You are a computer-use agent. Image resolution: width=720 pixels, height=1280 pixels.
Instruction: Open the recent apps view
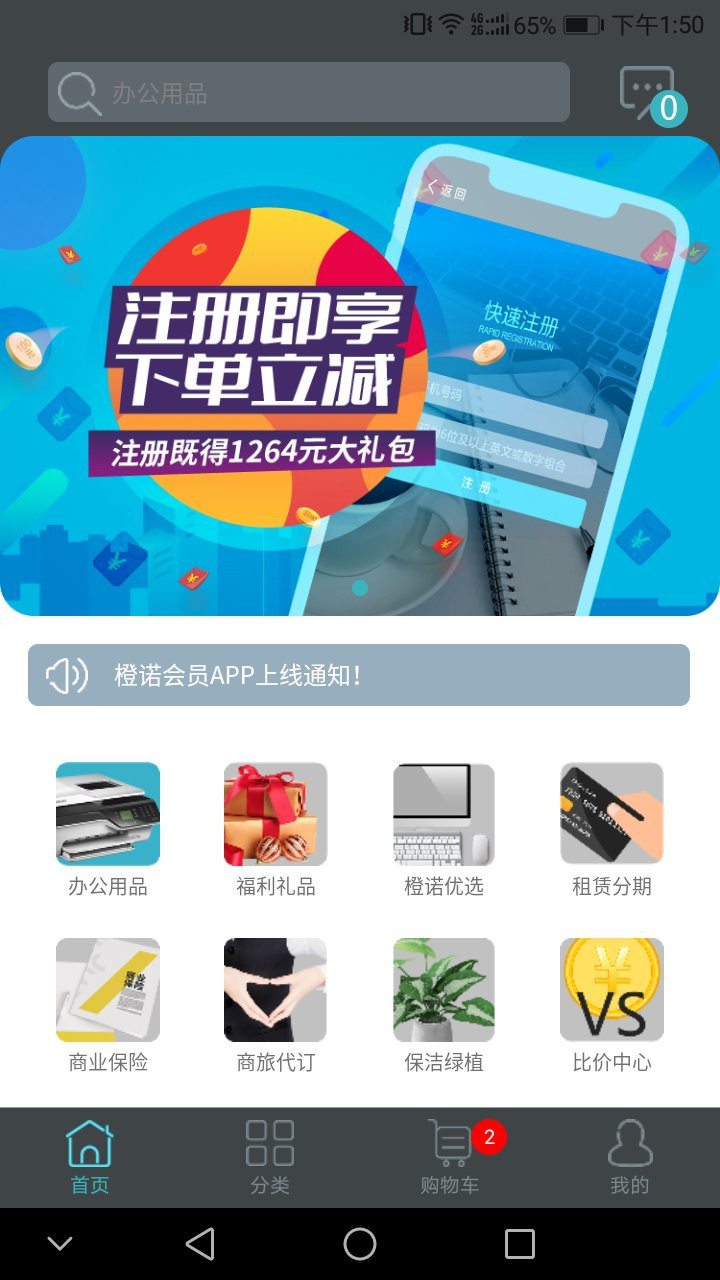(x=520, y=1244)
